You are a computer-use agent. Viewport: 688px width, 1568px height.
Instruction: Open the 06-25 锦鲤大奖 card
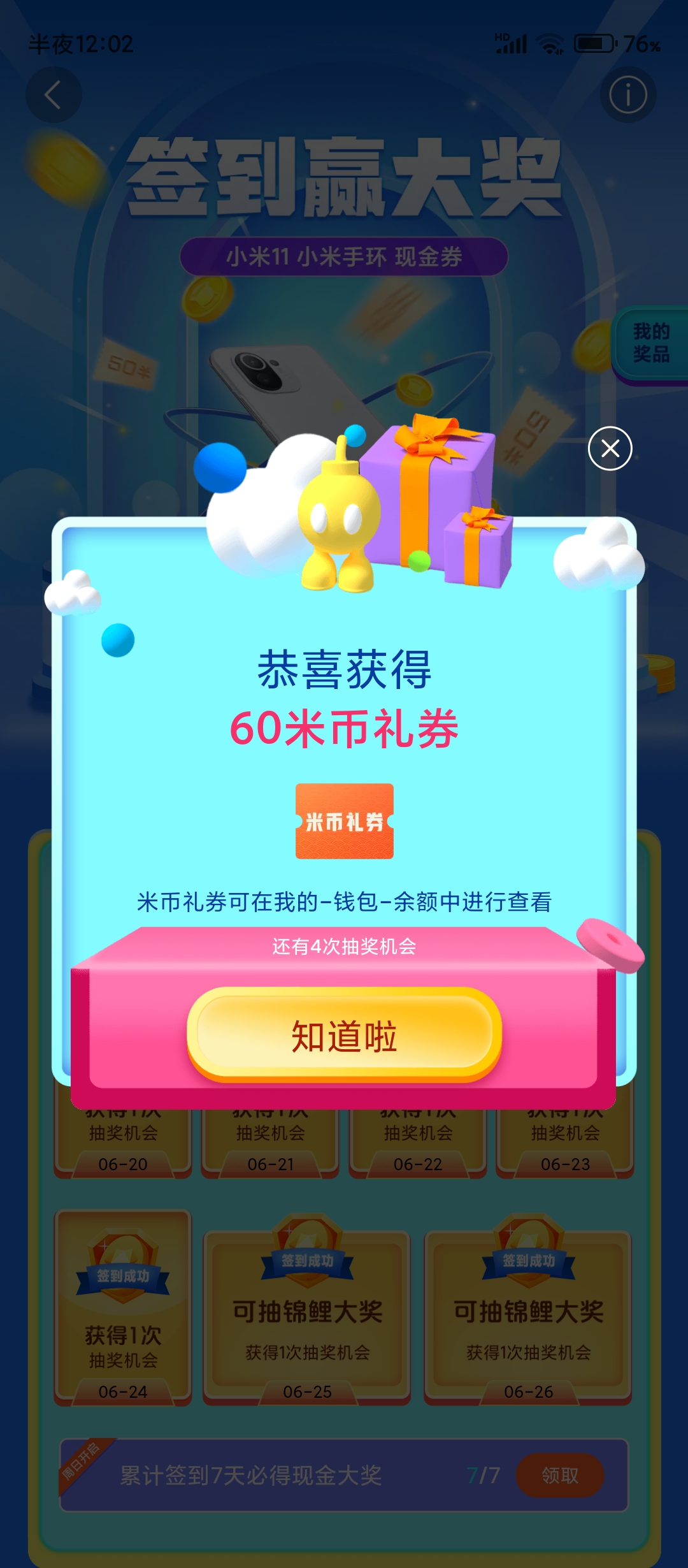click(307, 1316)
